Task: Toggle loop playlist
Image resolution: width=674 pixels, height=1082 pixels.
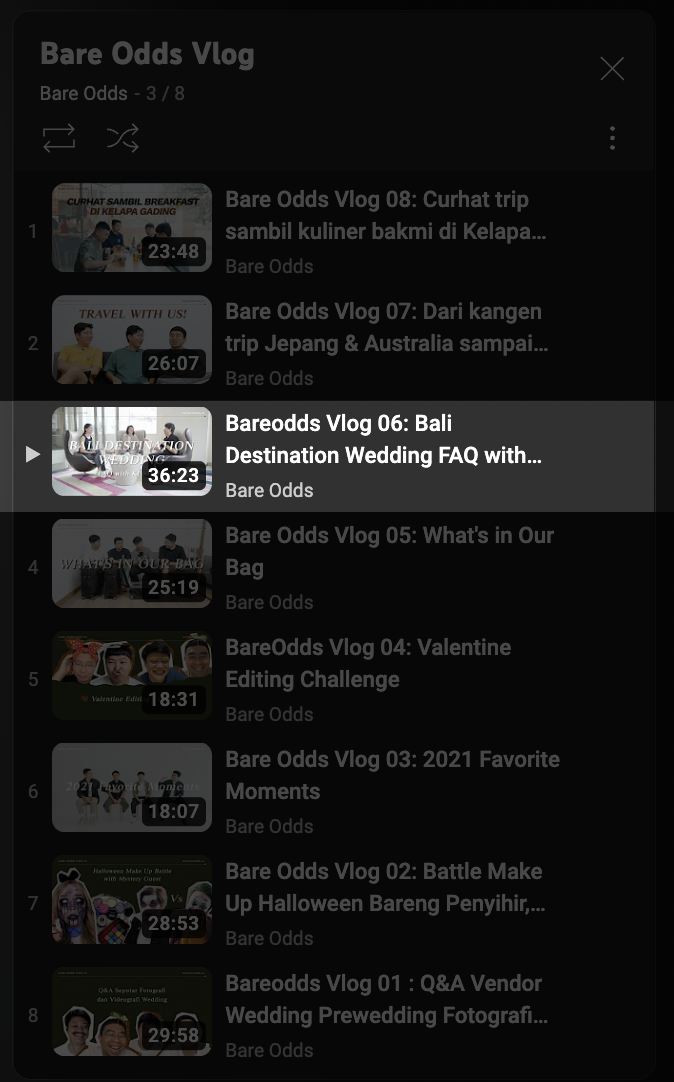Action: point(59,138)
